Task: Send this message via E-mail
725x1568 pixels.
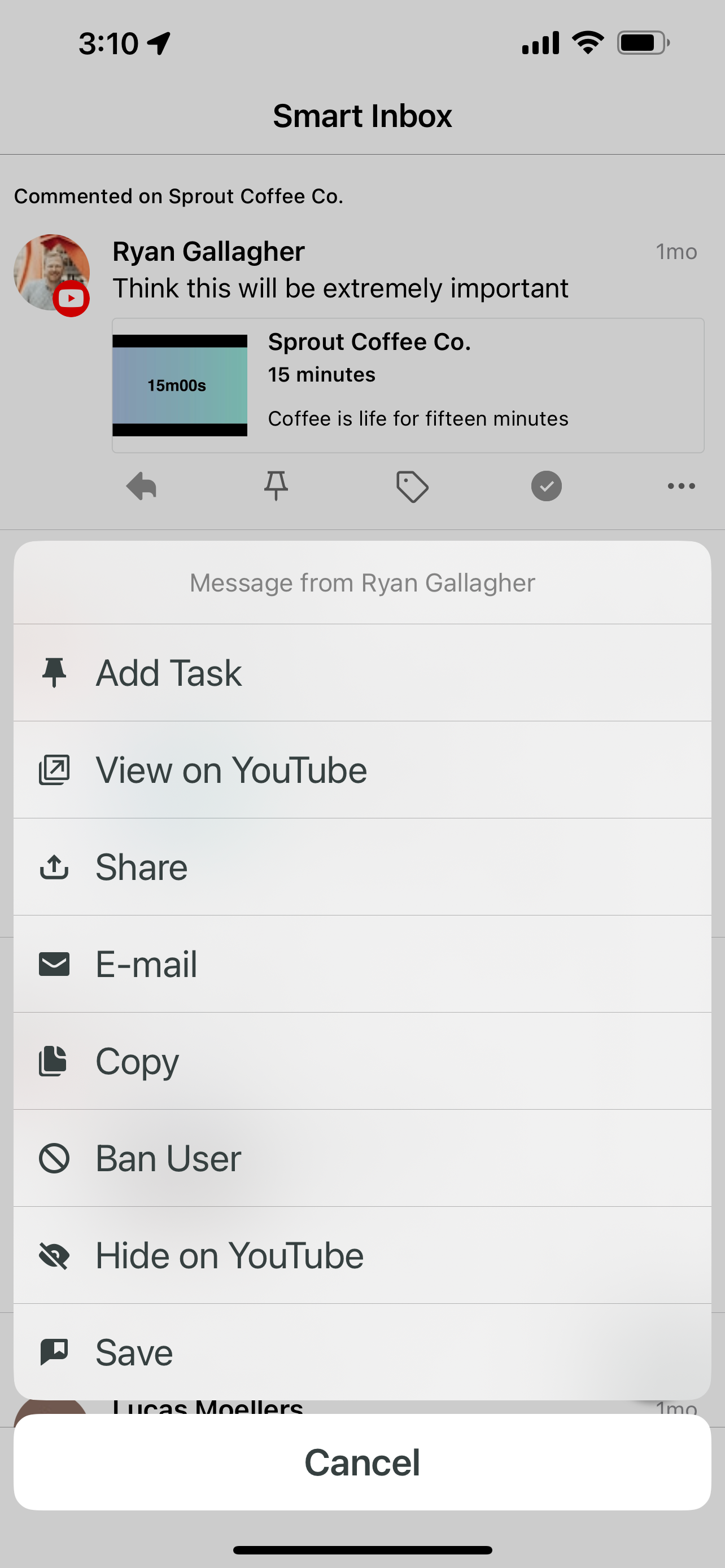Action: click(x=362, y=964)
